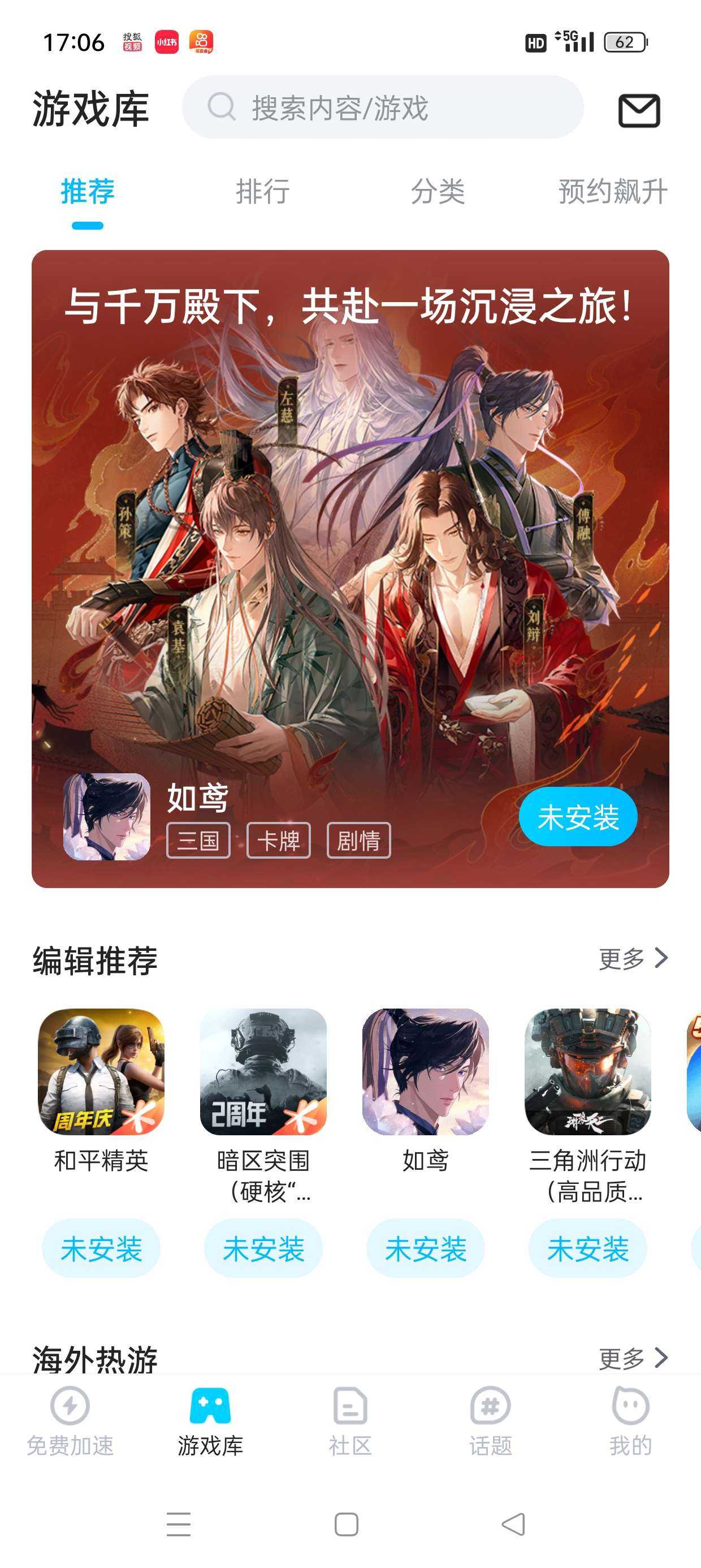Image resolution: width=701 pixels, height=1568 pixels.
Task: Tap 未安装 under 如鸢 in 编辑推荐
Action: tap(425, 1249)
